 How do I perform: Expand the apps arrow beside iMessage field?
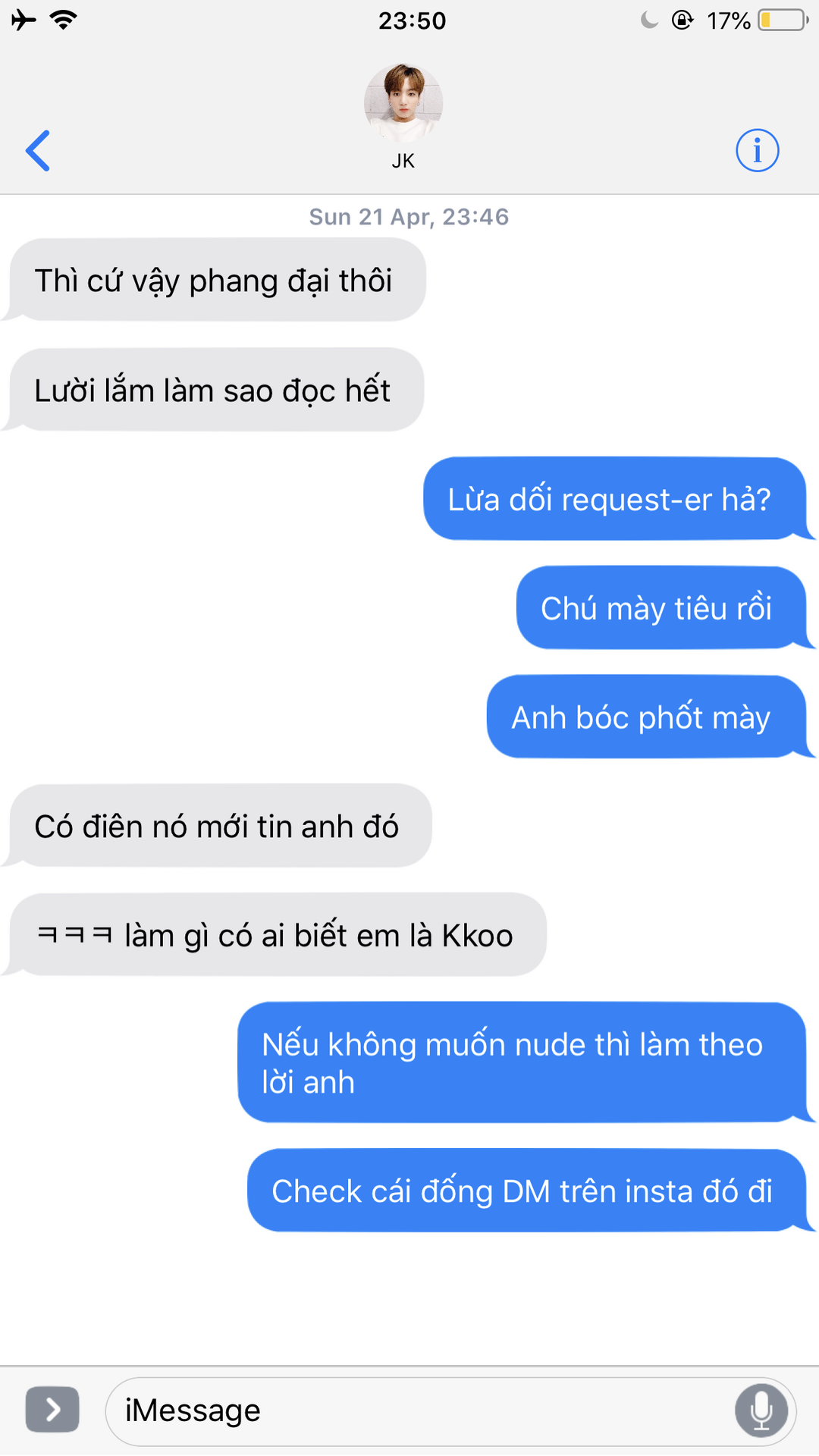pyautogui.click(x=52, y=1410)
